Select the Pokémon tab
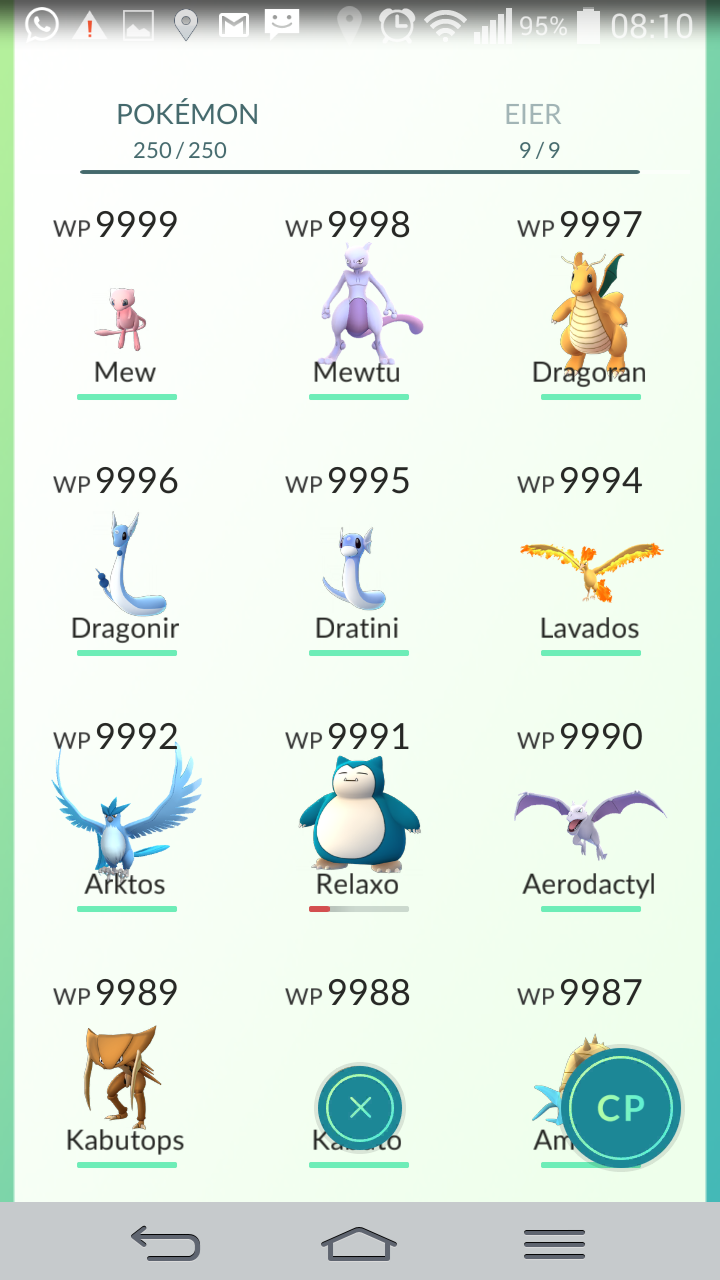 point(187,130)
